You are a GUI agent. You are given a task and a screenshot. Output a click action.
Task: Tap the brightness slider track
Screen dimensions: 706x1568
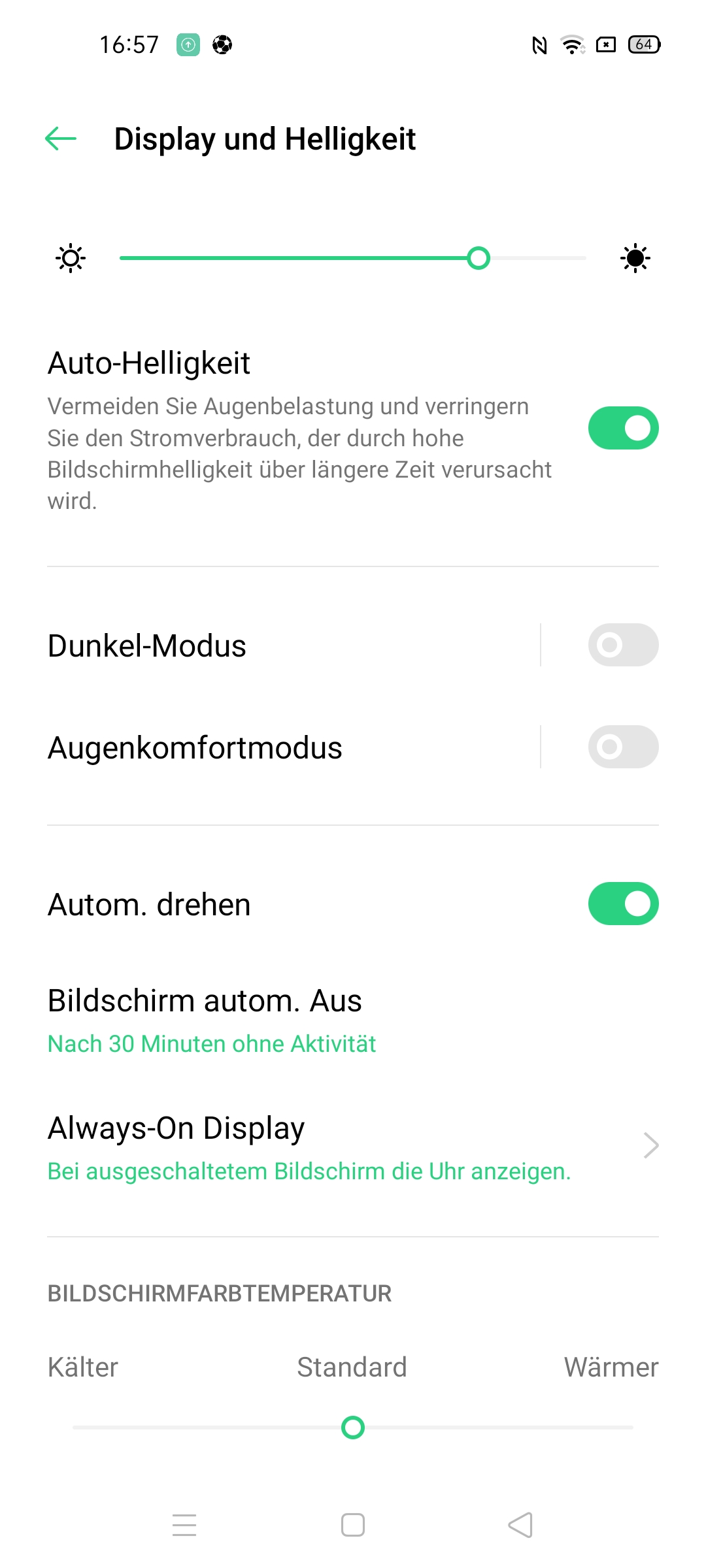[x=353, y=258]
